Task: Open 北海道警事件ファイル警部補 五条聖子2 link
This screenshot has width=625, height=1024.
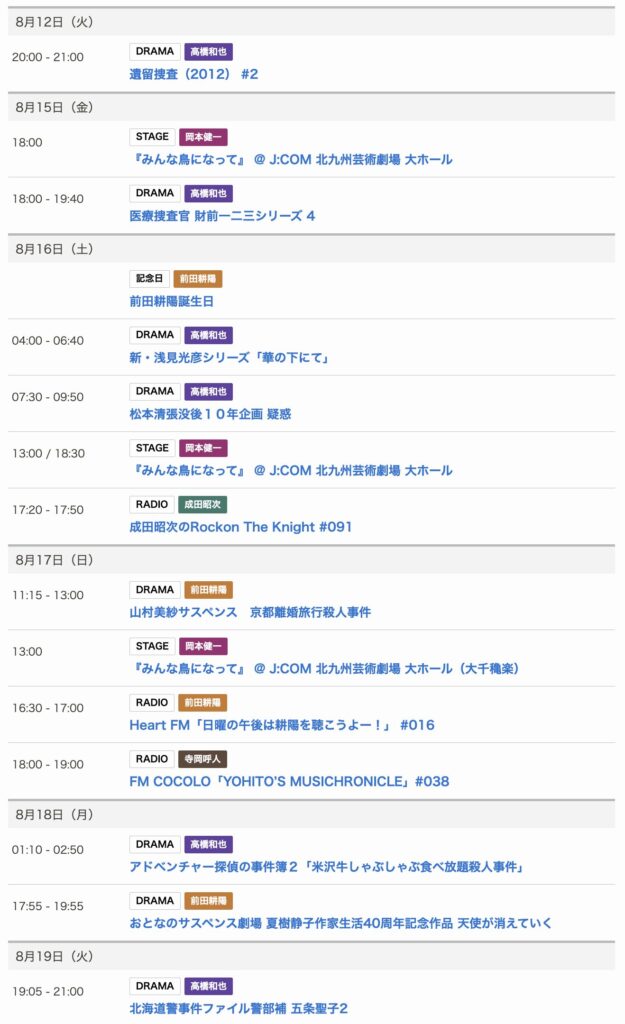Action: pyautogui.click(x=238, y=1009)
